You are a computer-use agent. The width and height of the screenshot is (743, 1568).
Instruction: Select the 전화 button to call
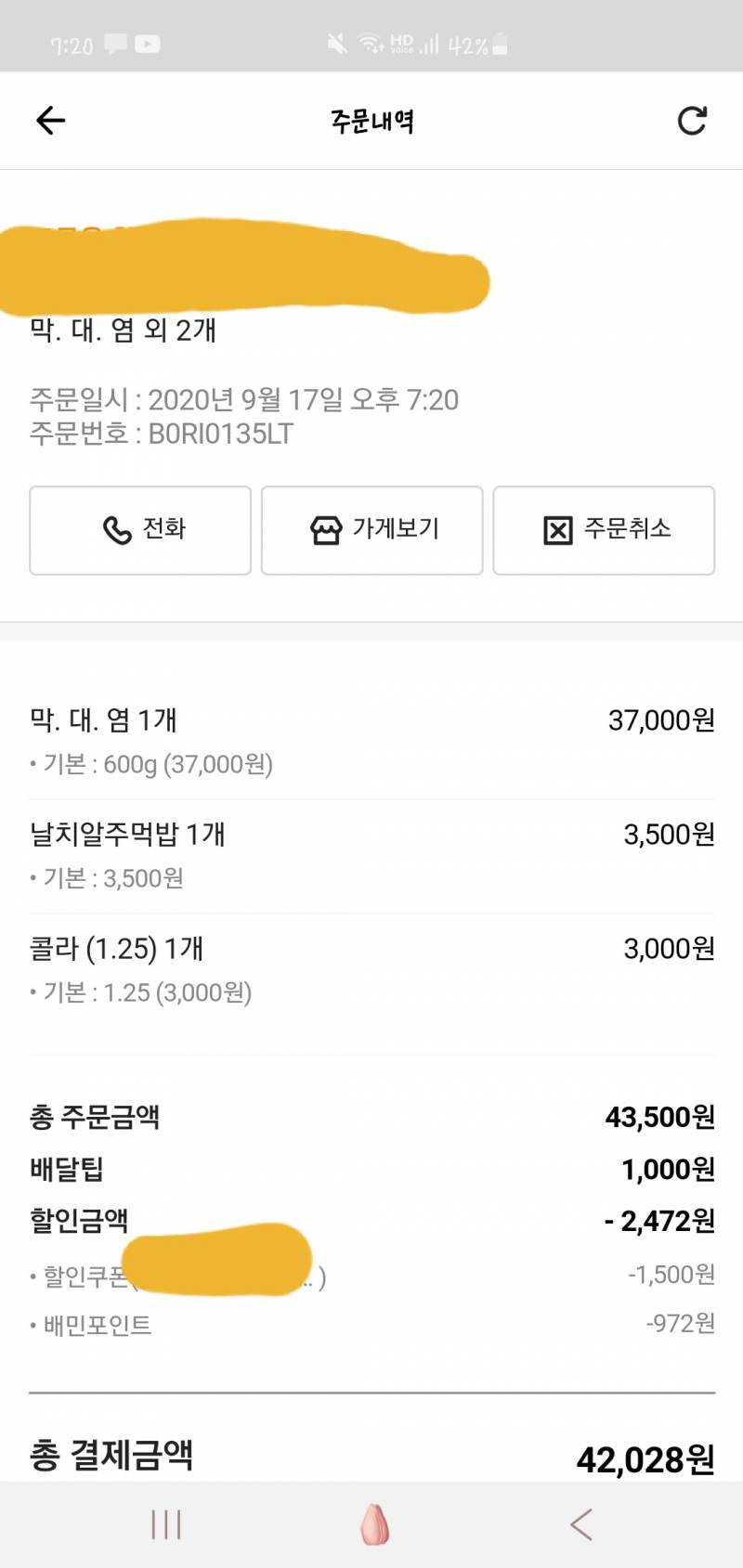139,530
